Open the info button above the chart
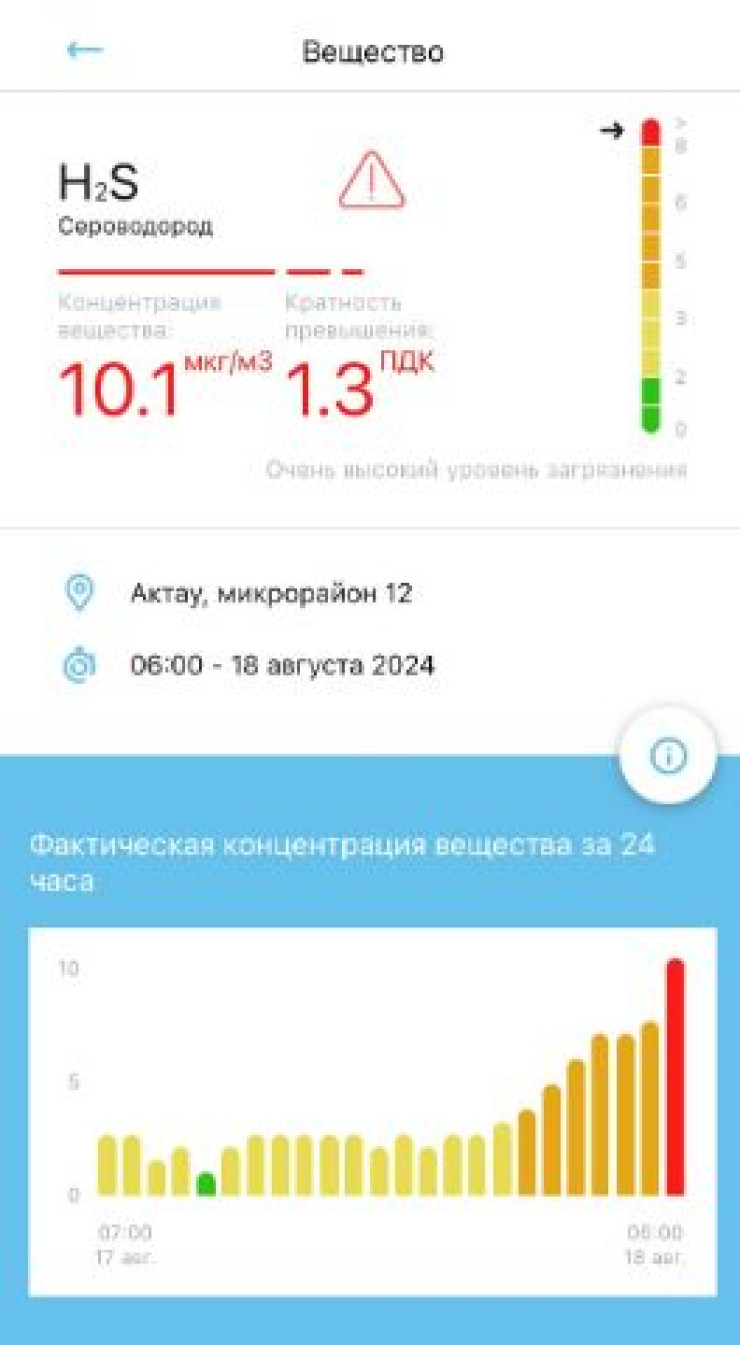 point(667,757)
